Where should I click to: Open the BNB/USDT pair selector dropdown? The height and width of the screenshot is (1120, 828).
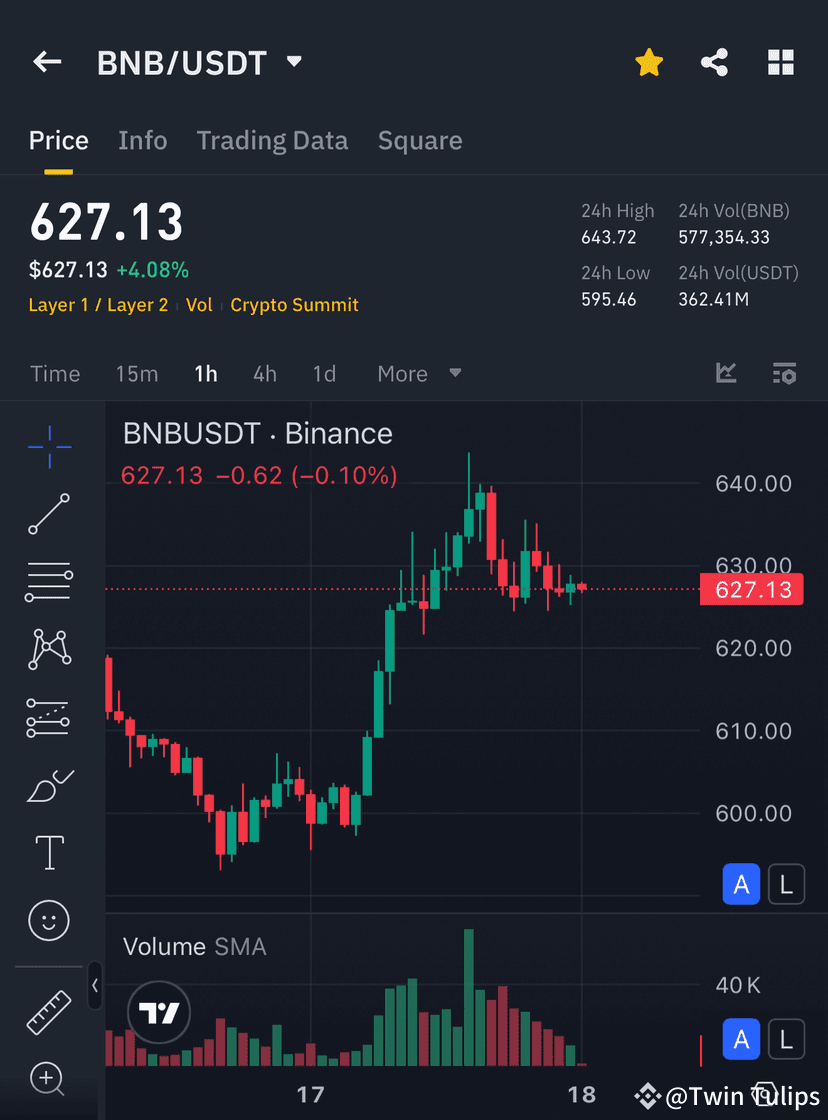point(293,61)
